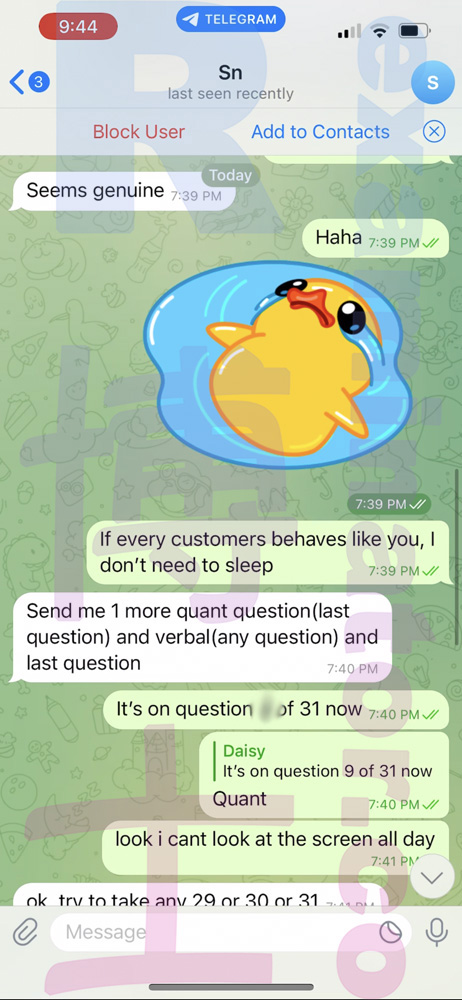Tap the voice message microphone
The height and width of the screenshot is (1000, 462).
(437, 932)
